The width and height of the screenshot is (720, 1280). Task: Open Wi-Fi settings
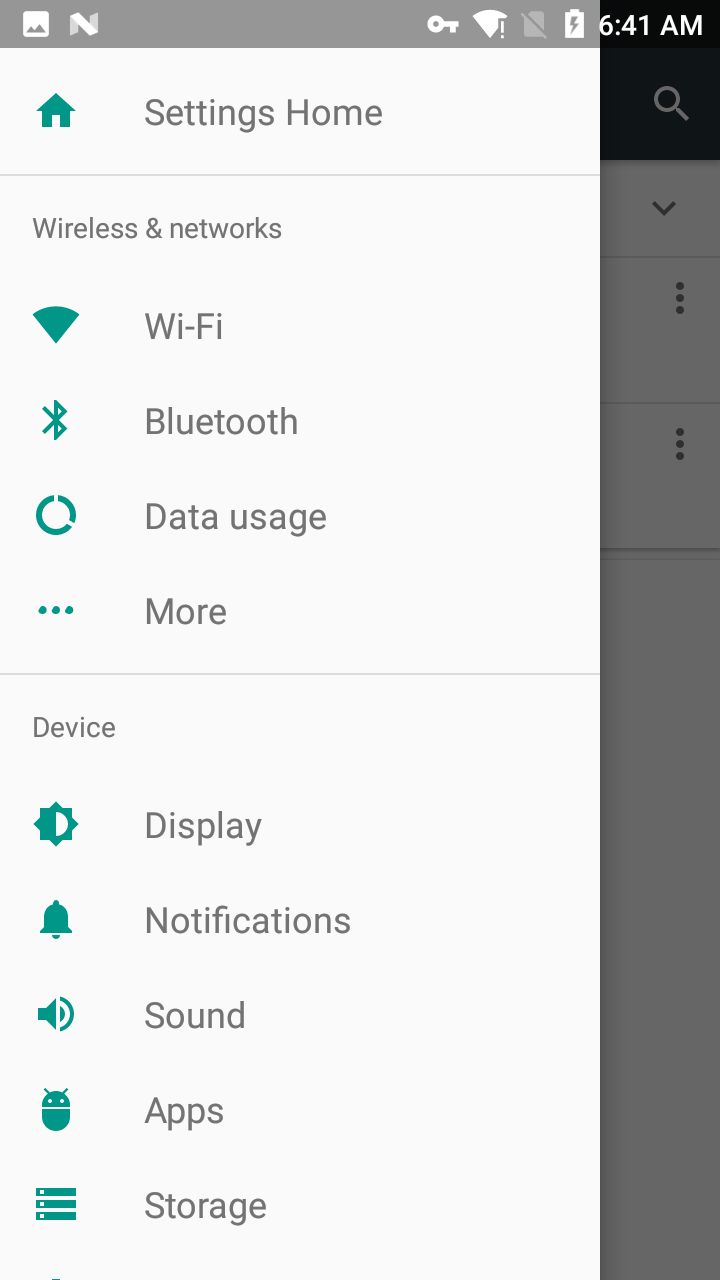pyautogui.click(x=300, y=326)
